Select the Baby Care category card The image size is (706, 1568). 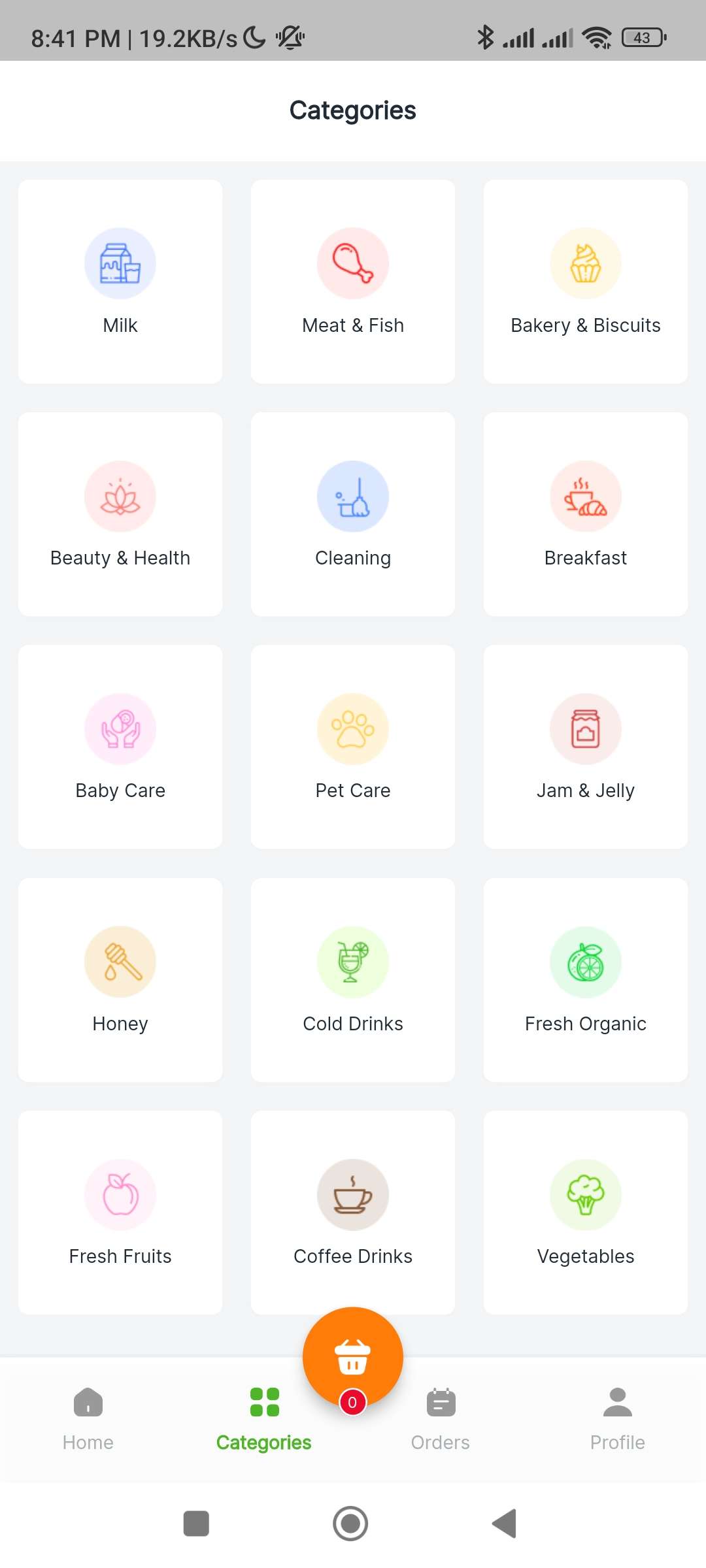[120, 745]
